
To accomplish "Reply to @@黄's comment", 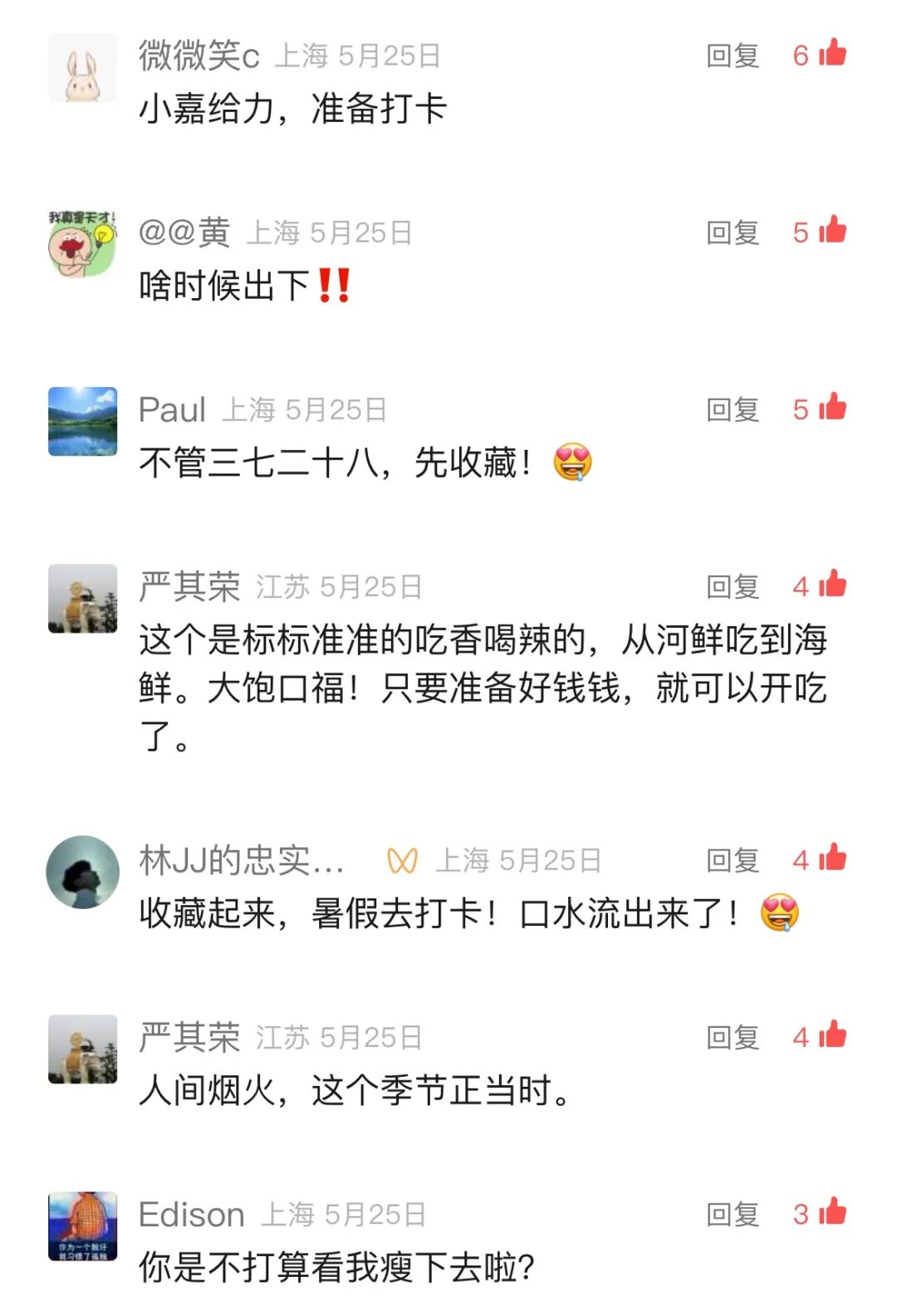I will click(x=733, y=232).
